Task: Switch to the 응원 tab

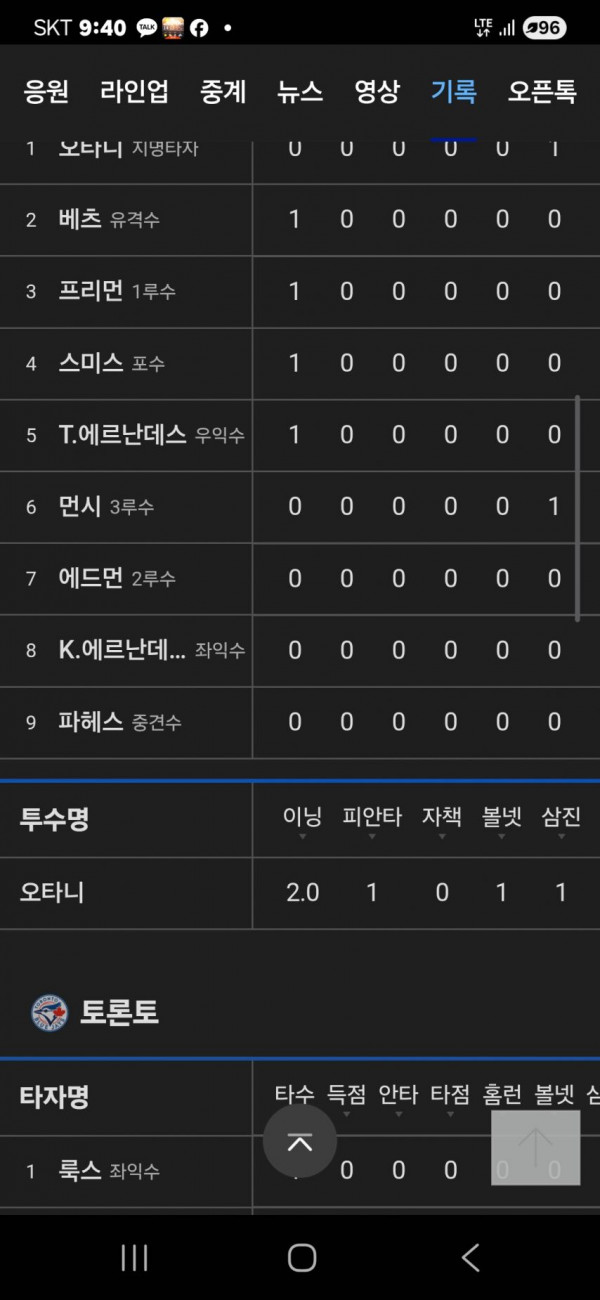Action: pos(46,92)
